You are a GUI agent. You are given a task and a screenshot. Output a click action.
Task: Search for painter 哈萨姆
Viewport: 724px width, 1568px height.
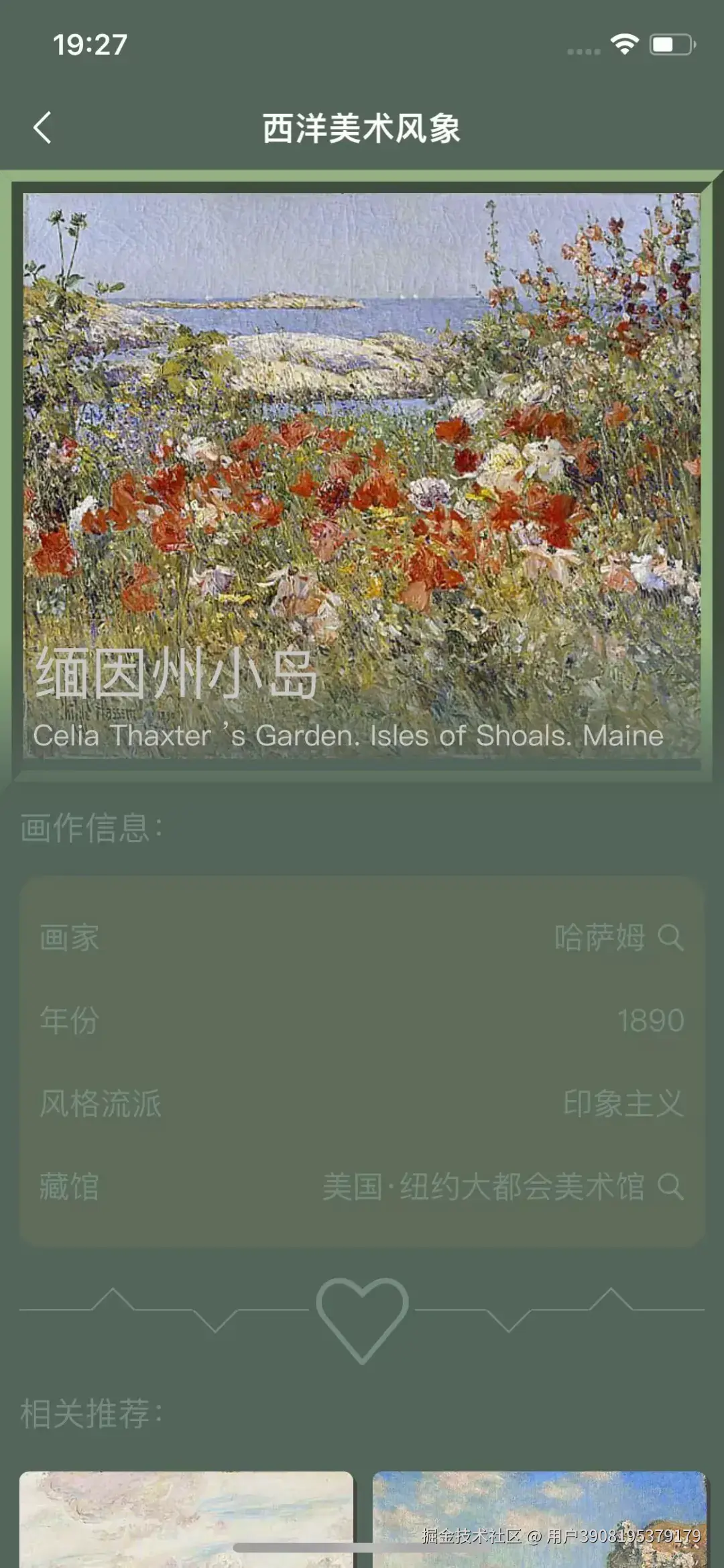tap(670, 937)
